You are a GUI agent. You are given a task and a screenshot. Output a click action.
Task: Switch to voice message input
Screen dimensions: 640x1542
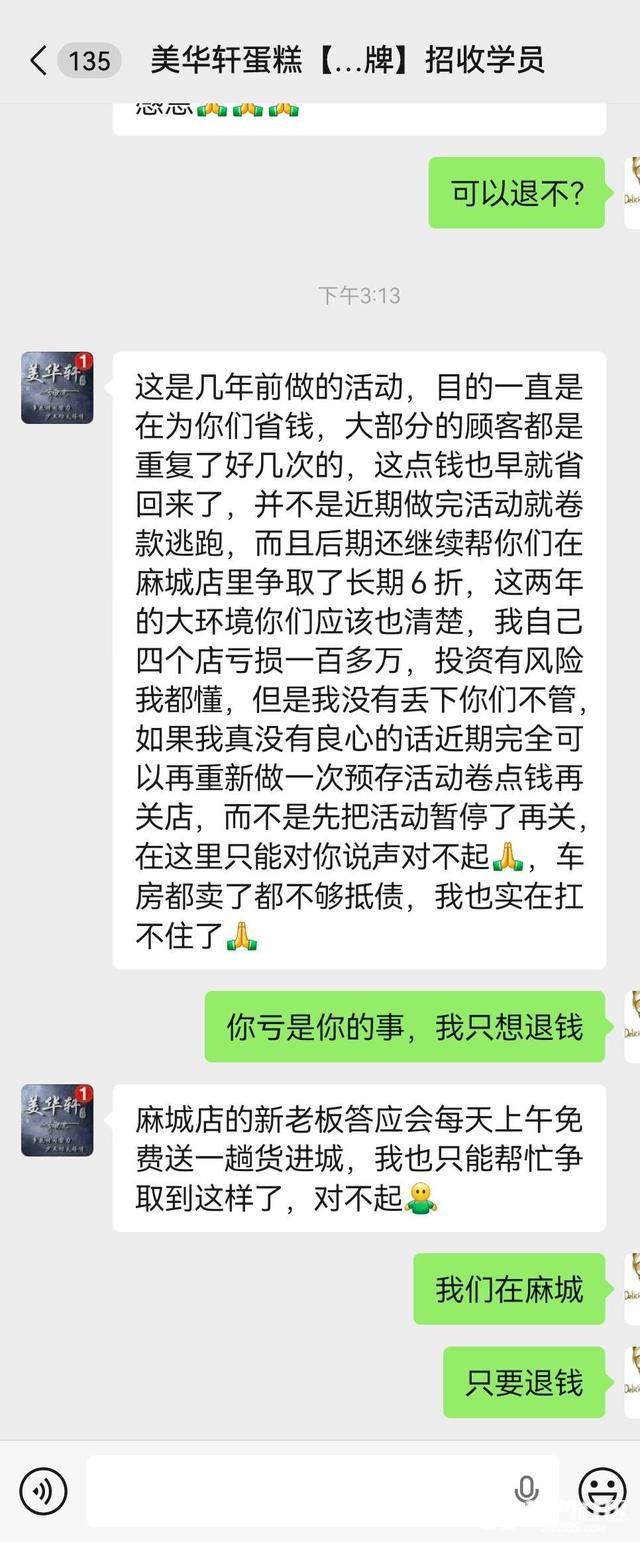click(44, 1491)
